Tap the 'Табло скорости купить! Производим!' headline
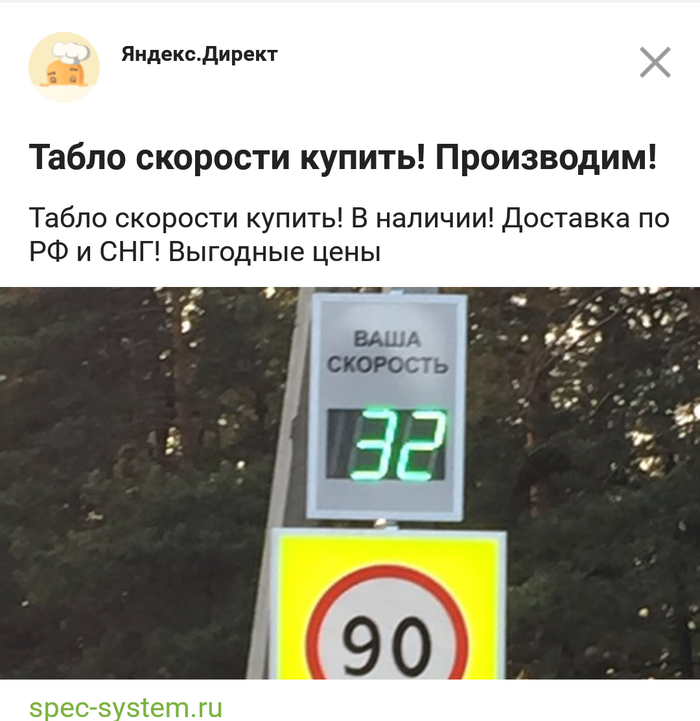 343,158
